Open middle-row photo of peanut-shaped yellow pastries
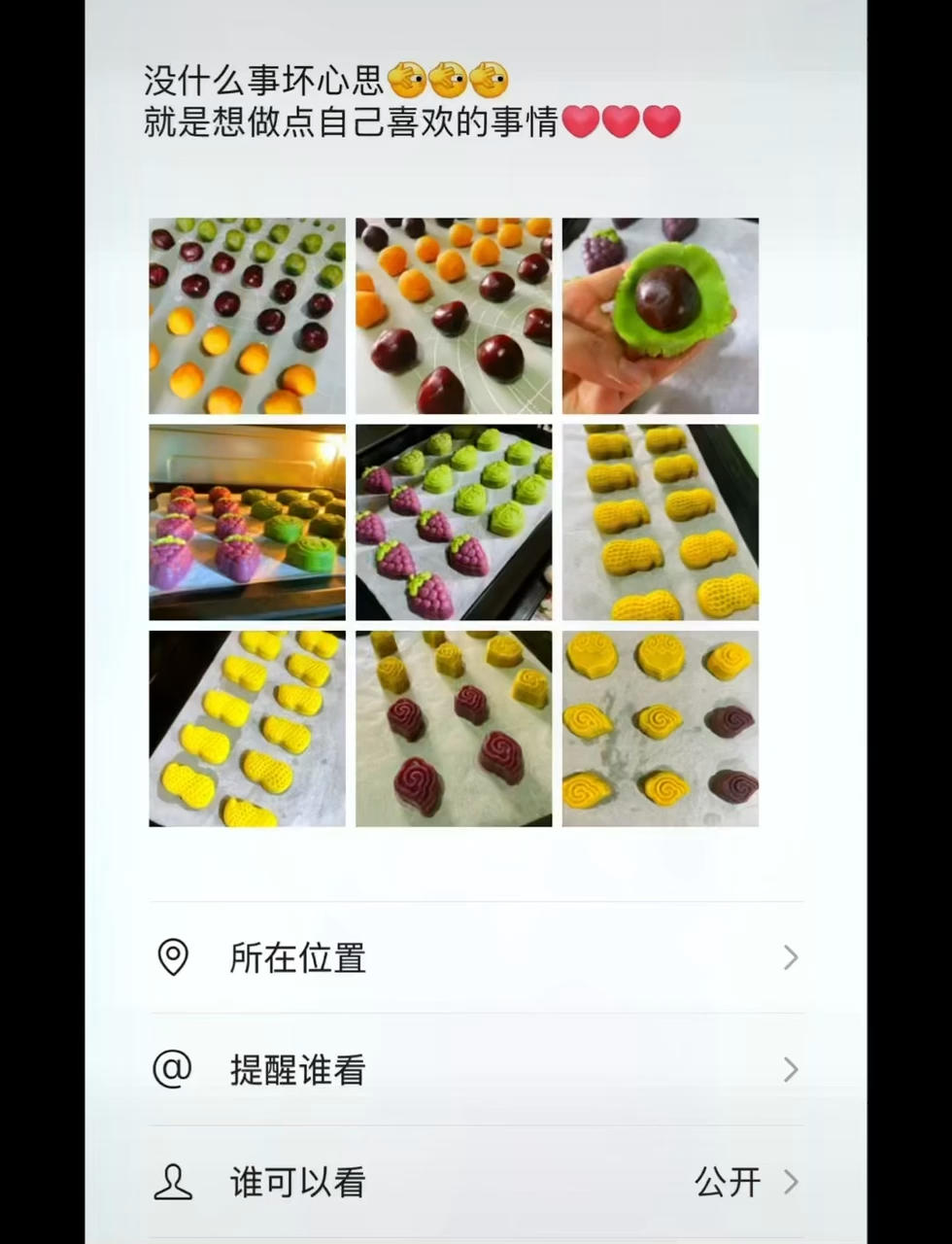The height and width of the screenshot is (1244, 952). pyautogui.click(x=660, y=522)
